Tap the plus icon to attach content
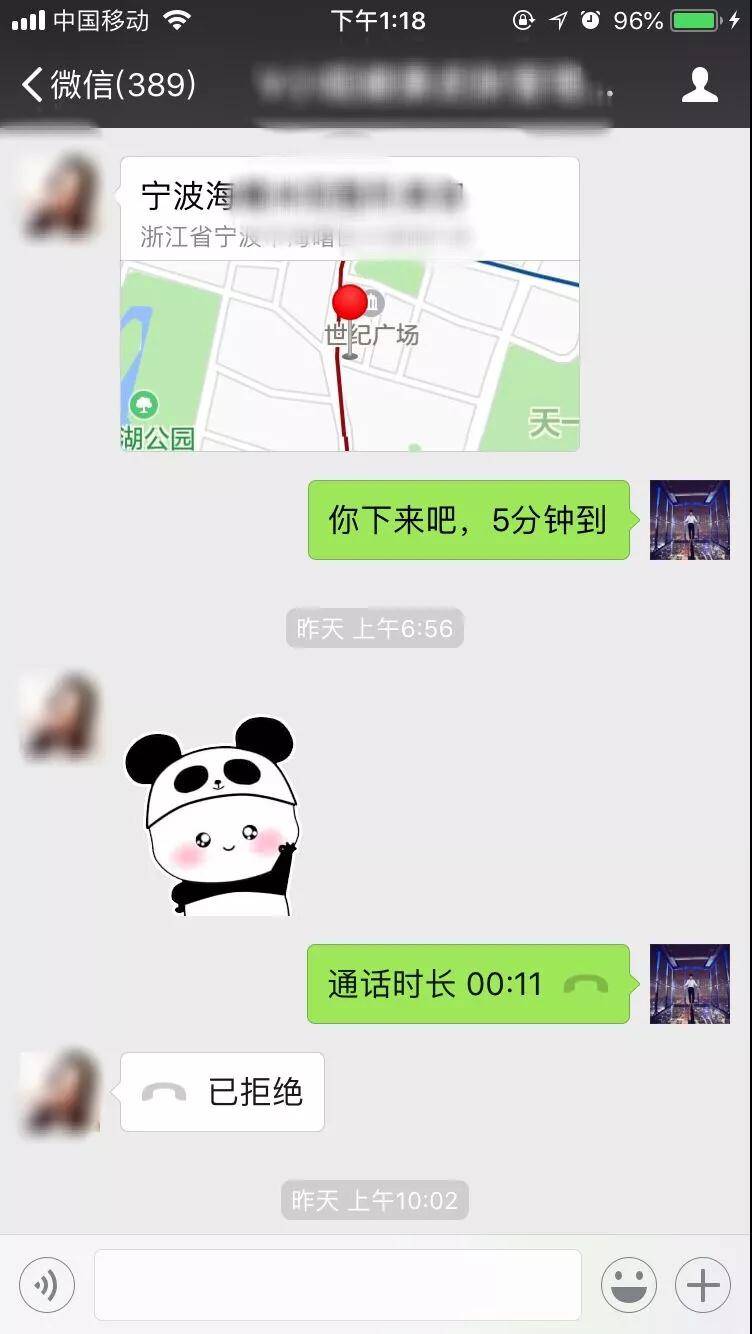 (703, 1284)
